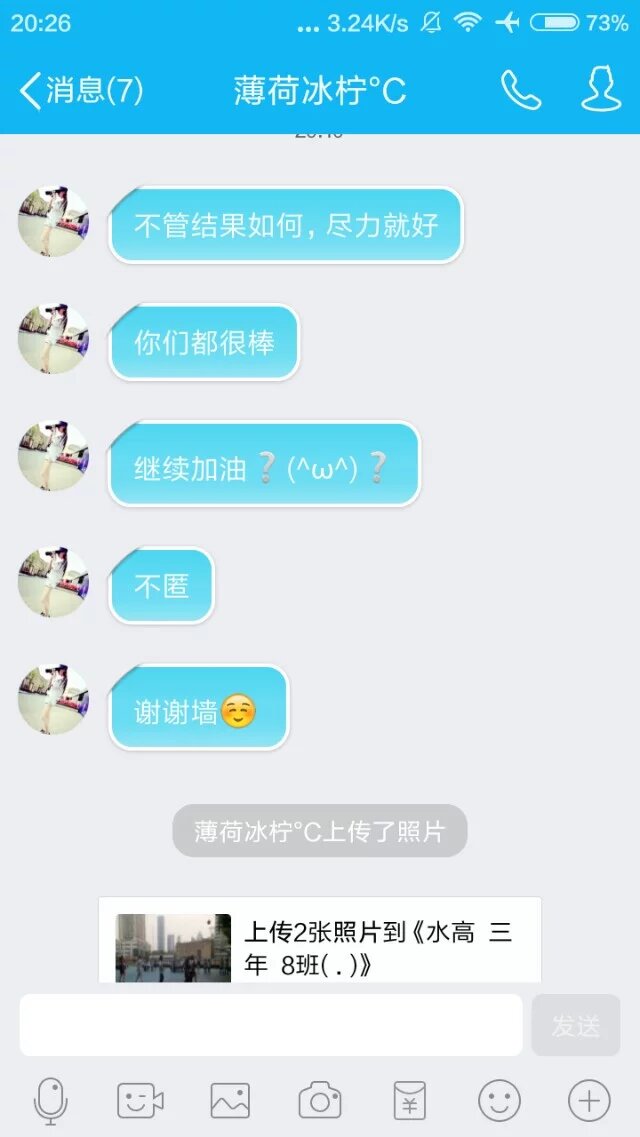
Task: Tap the 发送 button
Action: point(576,1025)
